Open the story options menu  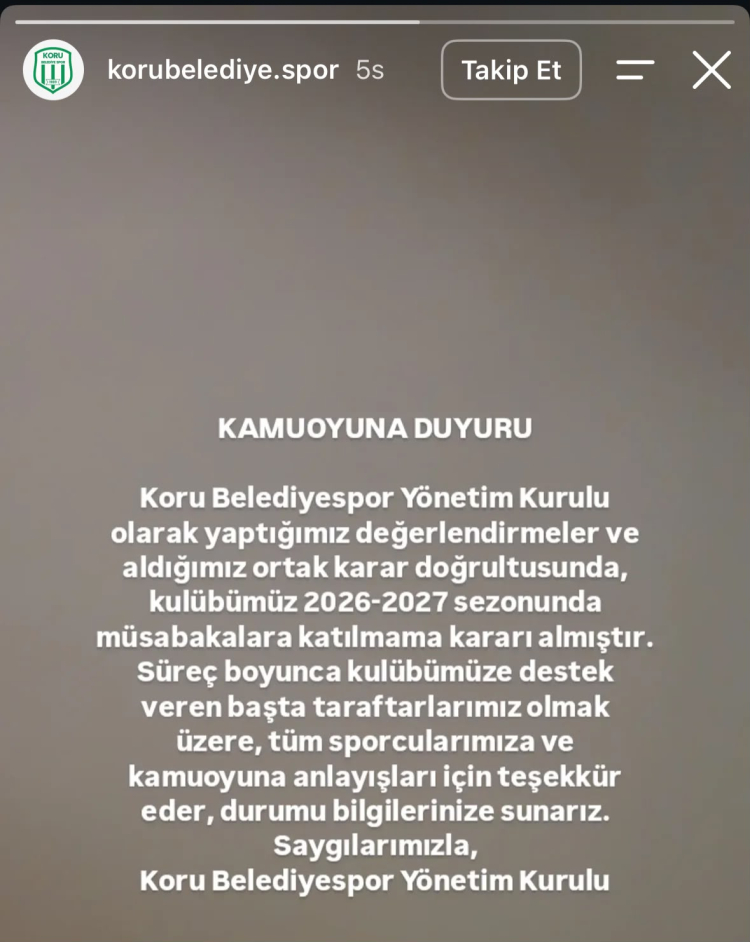635,70
